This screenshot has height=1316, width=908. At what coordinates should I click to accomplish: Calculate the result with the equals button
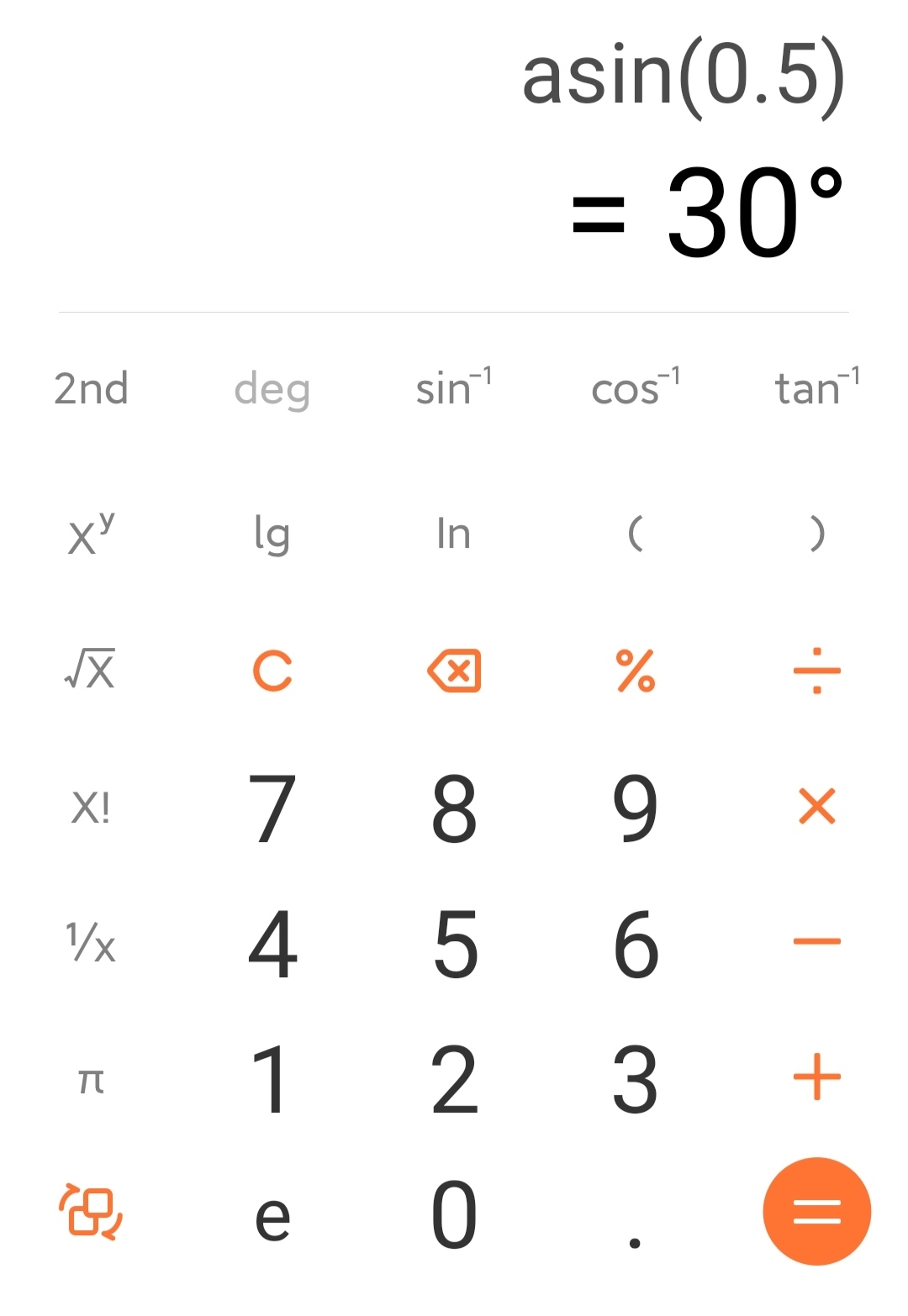click(816, 1212)
